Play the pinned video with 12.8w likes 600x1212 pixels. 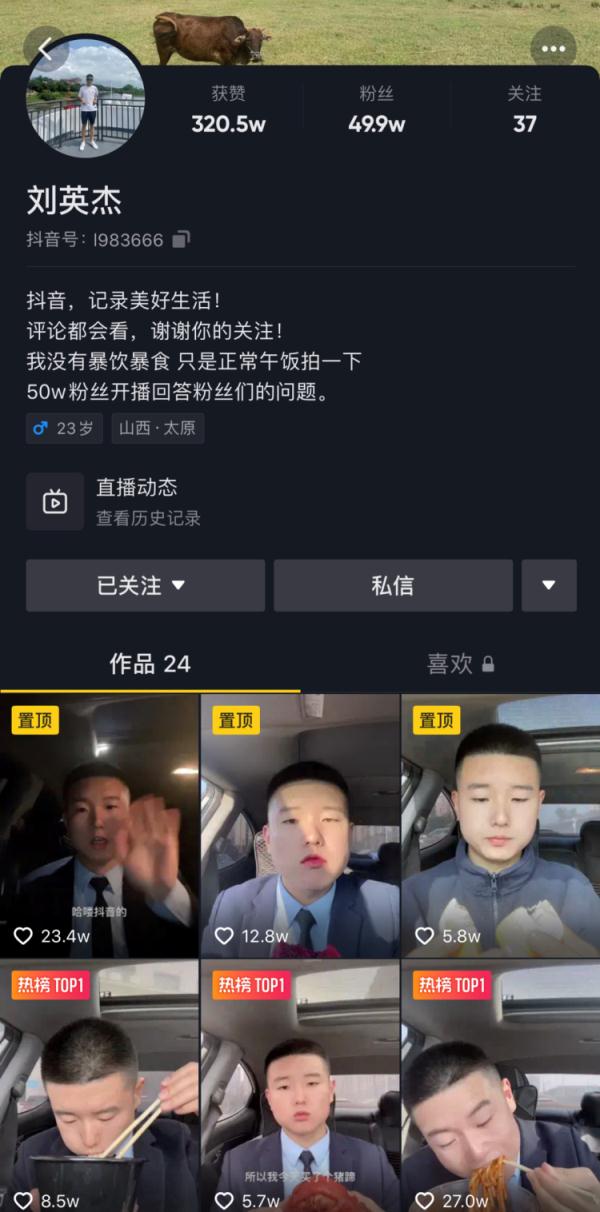click(x=300, y=826)
